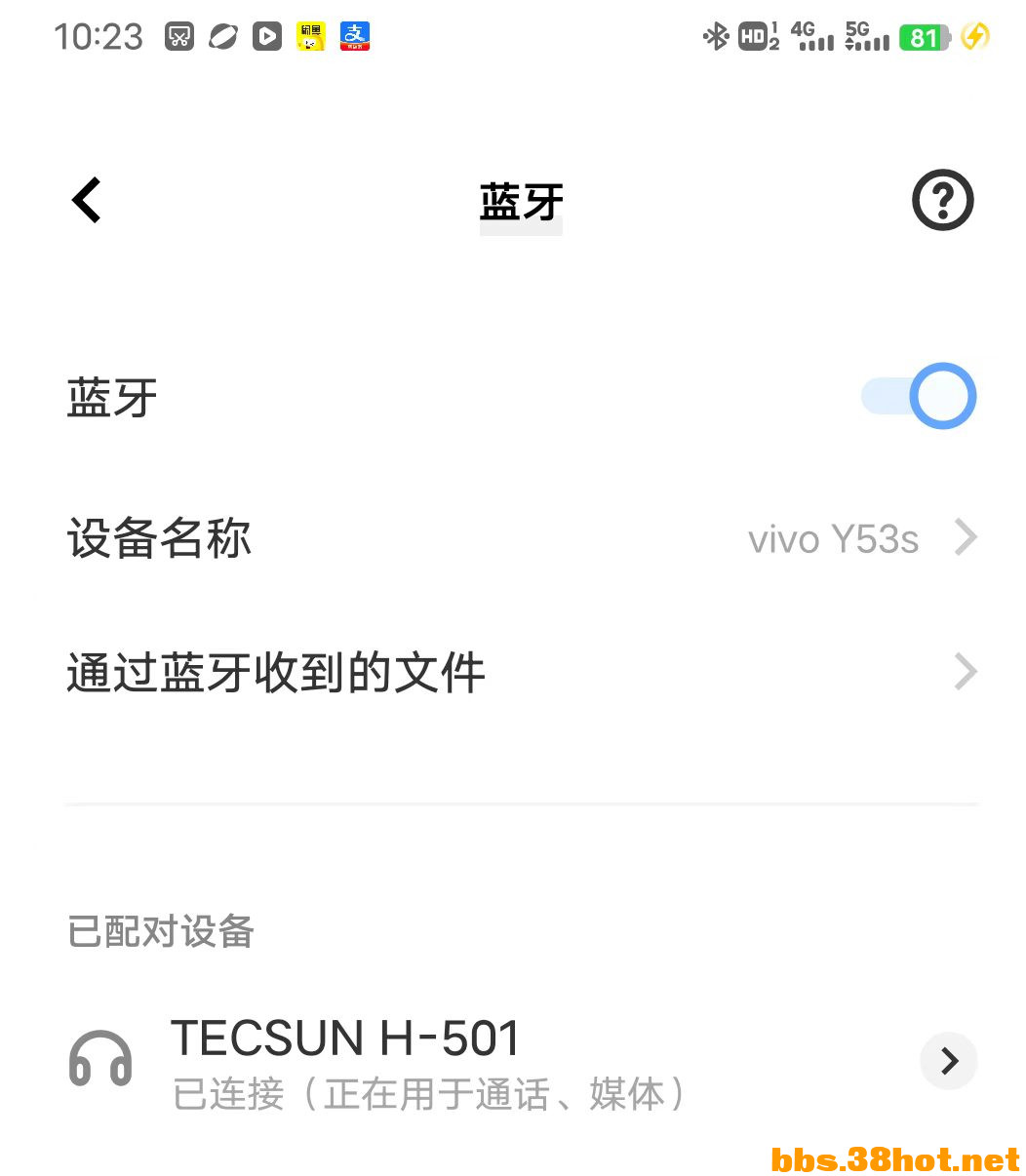Go back from the Bluetooth settings
The image size is (1026, 1176).
click(x=87, y=201)
